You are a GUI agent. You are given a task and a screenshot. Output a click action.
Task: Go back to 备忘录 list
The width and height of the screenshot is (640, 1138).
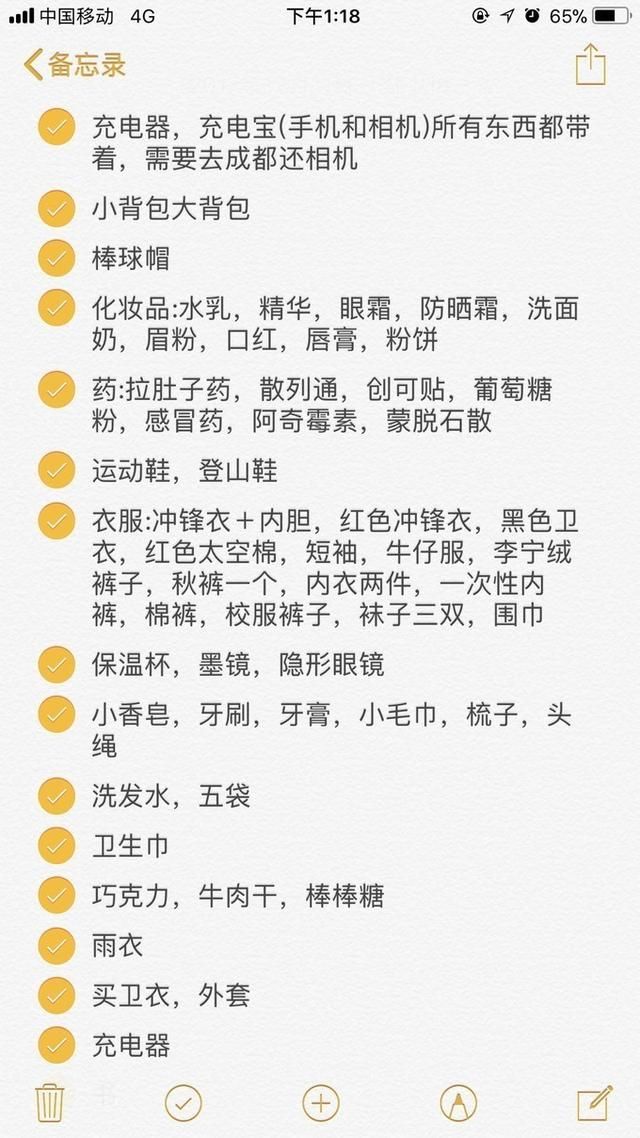click(75, 65)
